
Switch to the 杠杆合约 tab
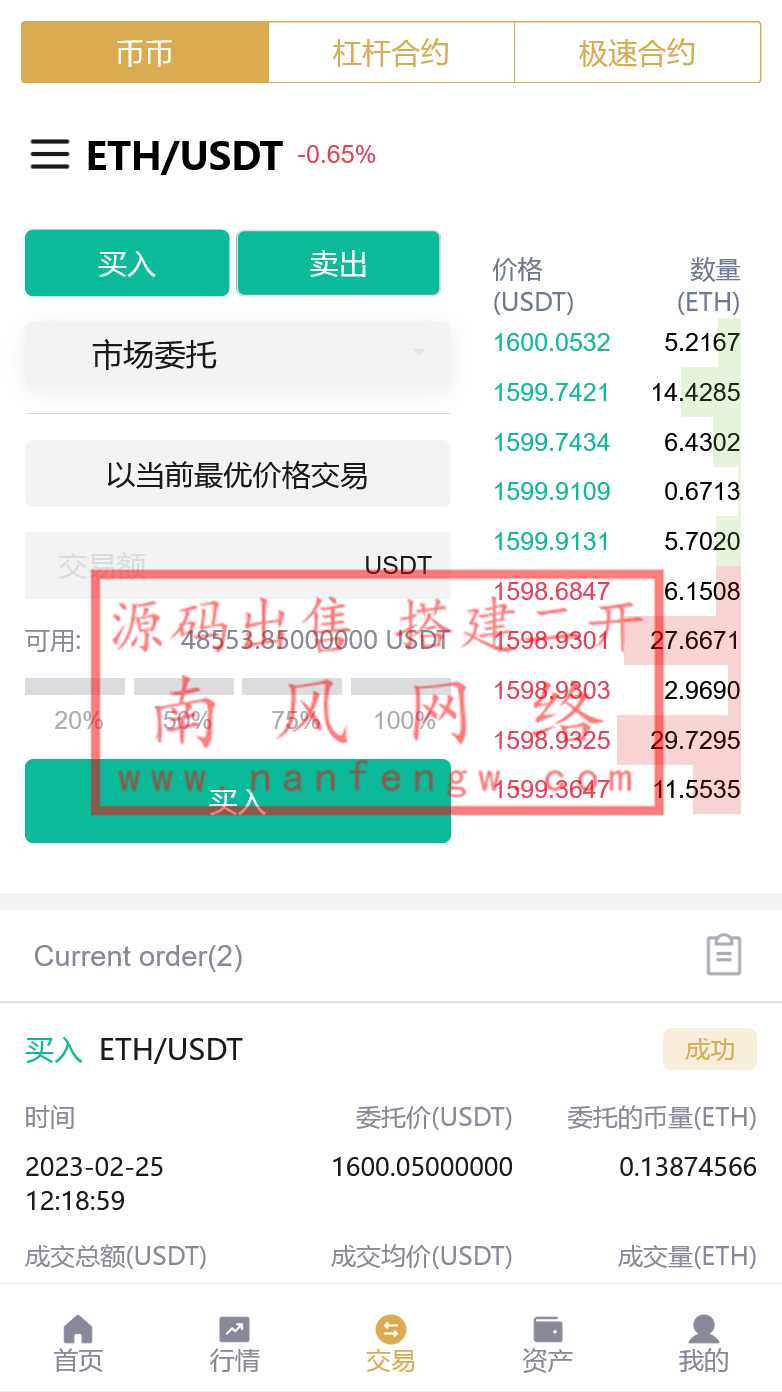[391, 53]
